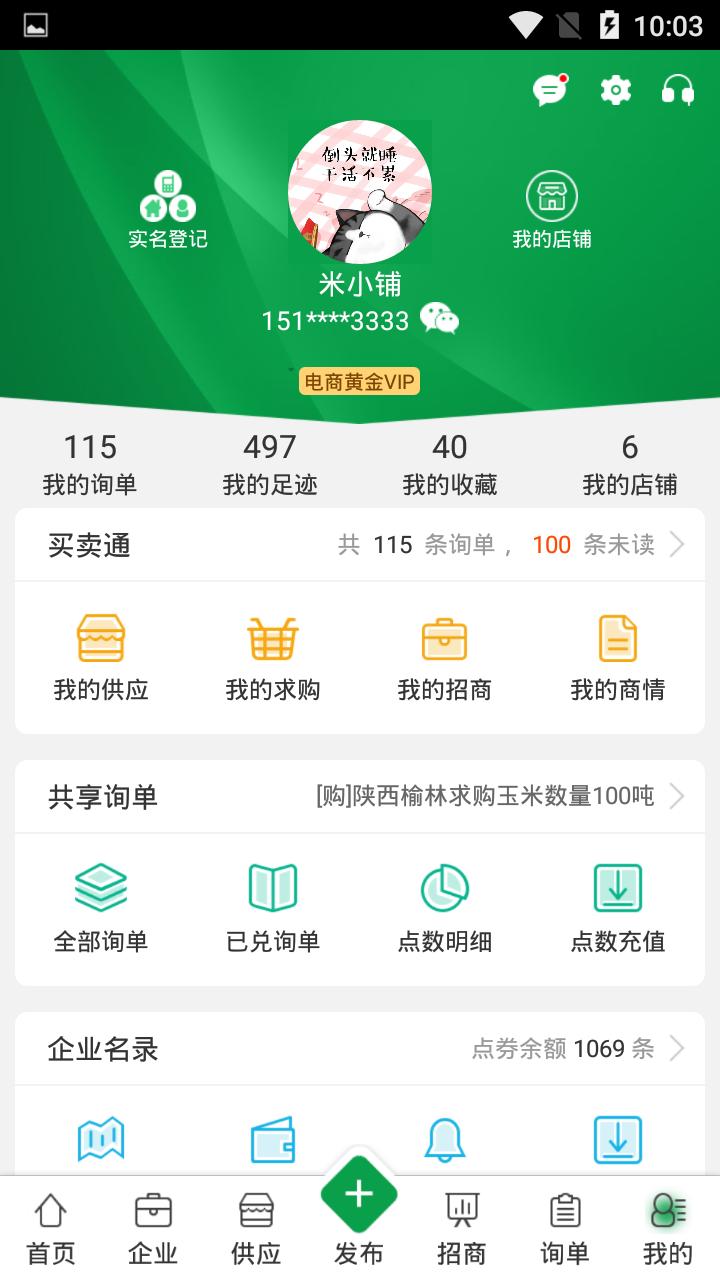Open 我的供应 (My Supply) in 买卖通
Screen dimensions: 720x1280
[x=100, y=655]
